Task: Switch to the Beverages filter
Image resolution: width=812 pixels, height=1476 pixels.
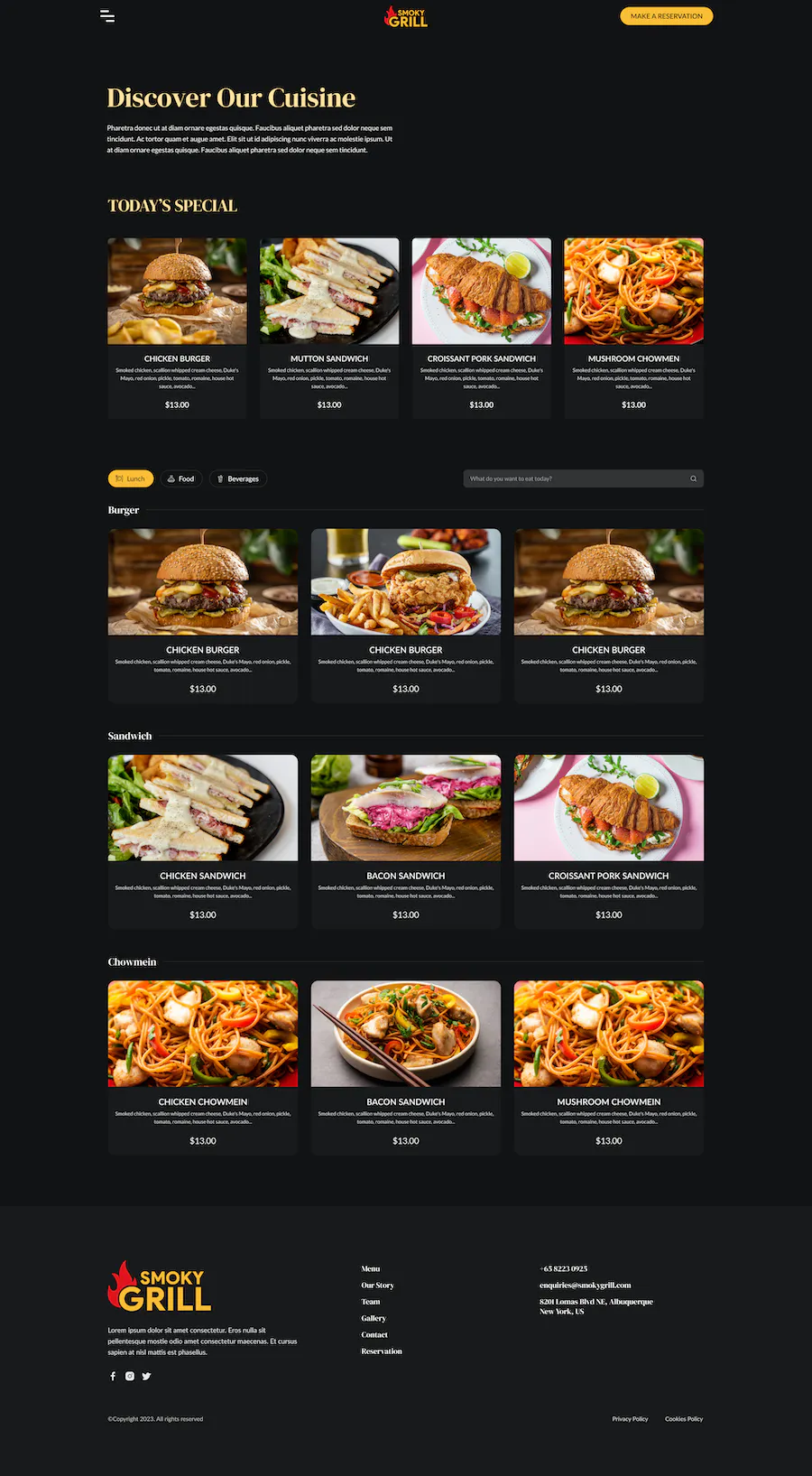Action: (238, 478)
